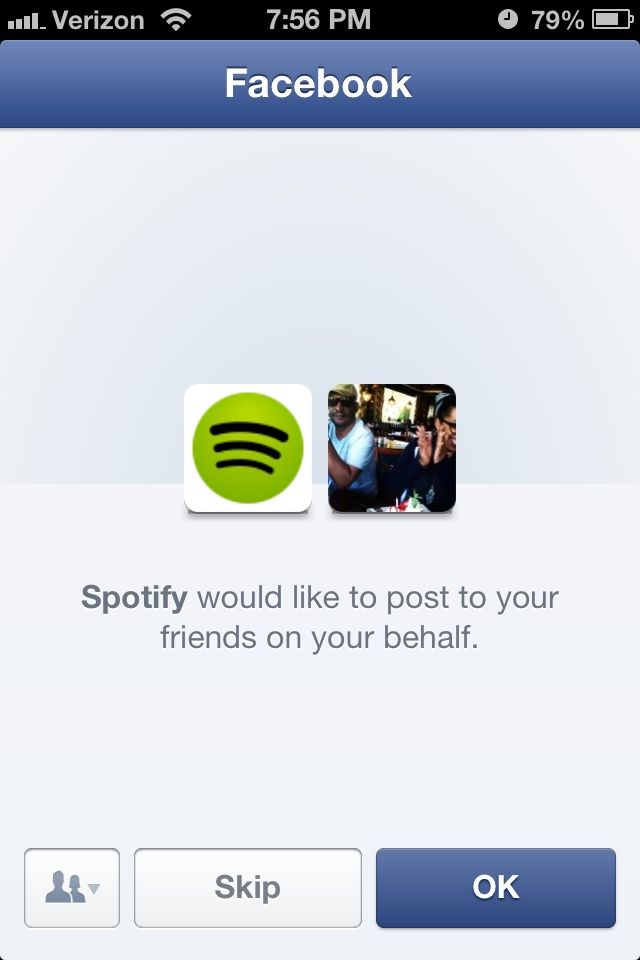Skip the Spotify posting permission

click(247, 888)
